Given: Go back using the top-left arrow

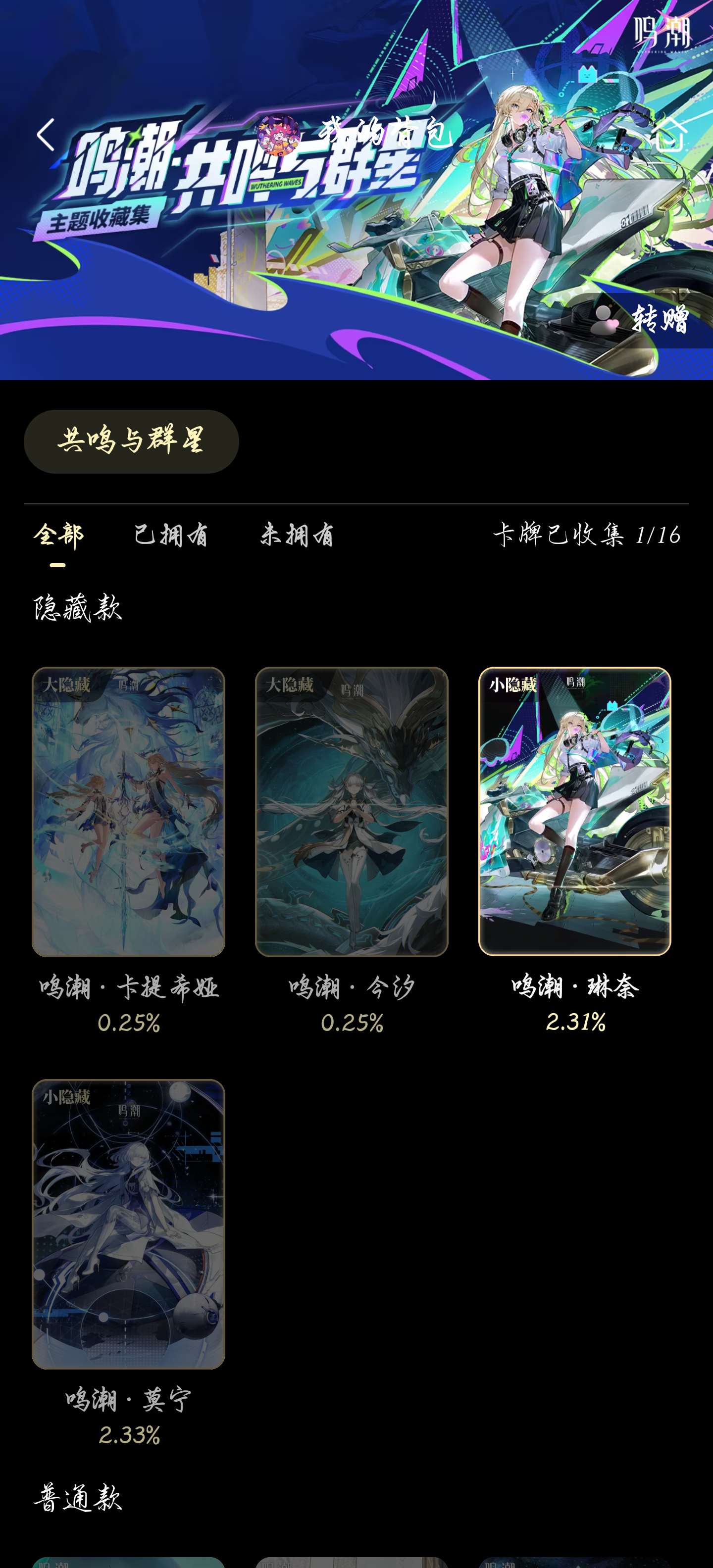Looking at the screenshot, I should [x=46, y=135].
